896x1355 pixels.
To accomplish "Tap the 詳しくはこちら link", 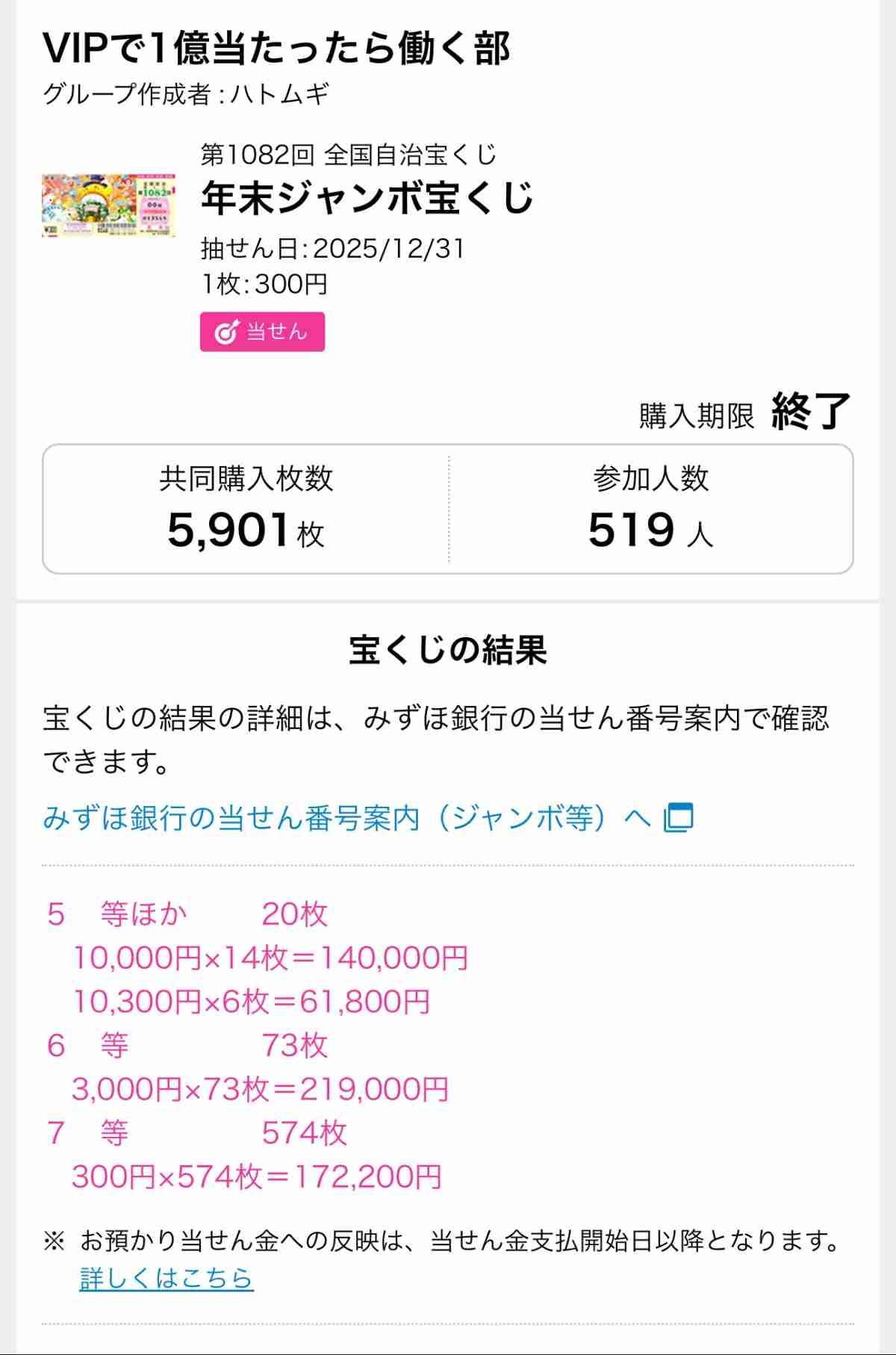I will click(167, 1278).
